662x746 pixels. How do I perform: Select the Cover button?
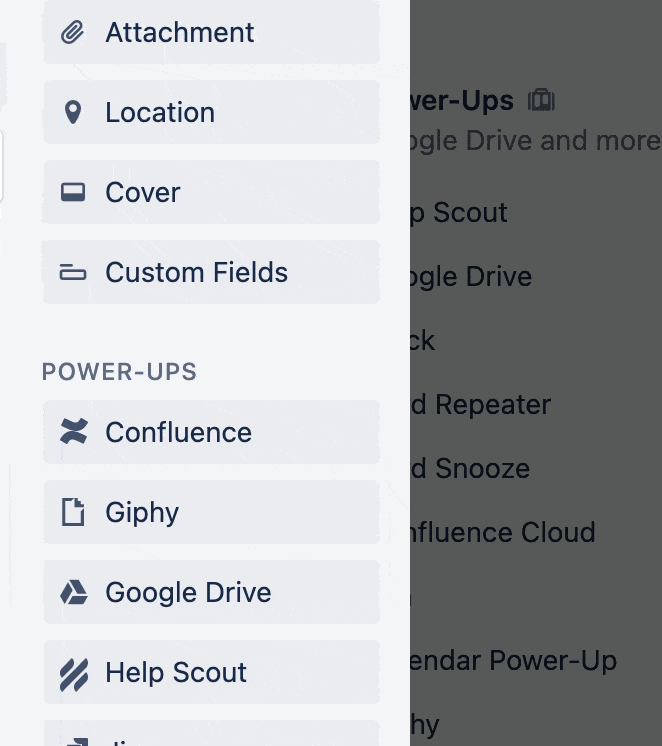(211, 192)
